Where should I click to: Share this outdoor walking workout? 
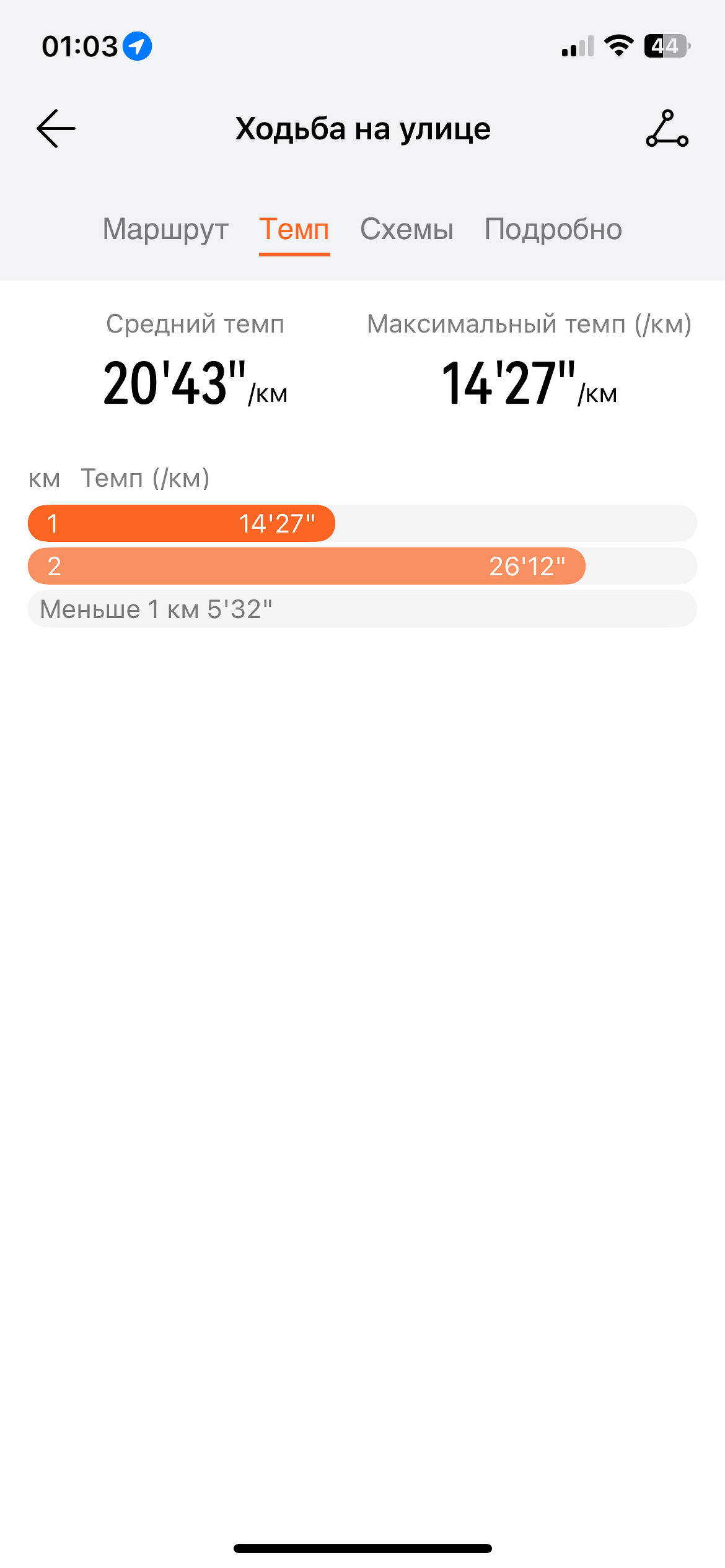coord(667,128)
